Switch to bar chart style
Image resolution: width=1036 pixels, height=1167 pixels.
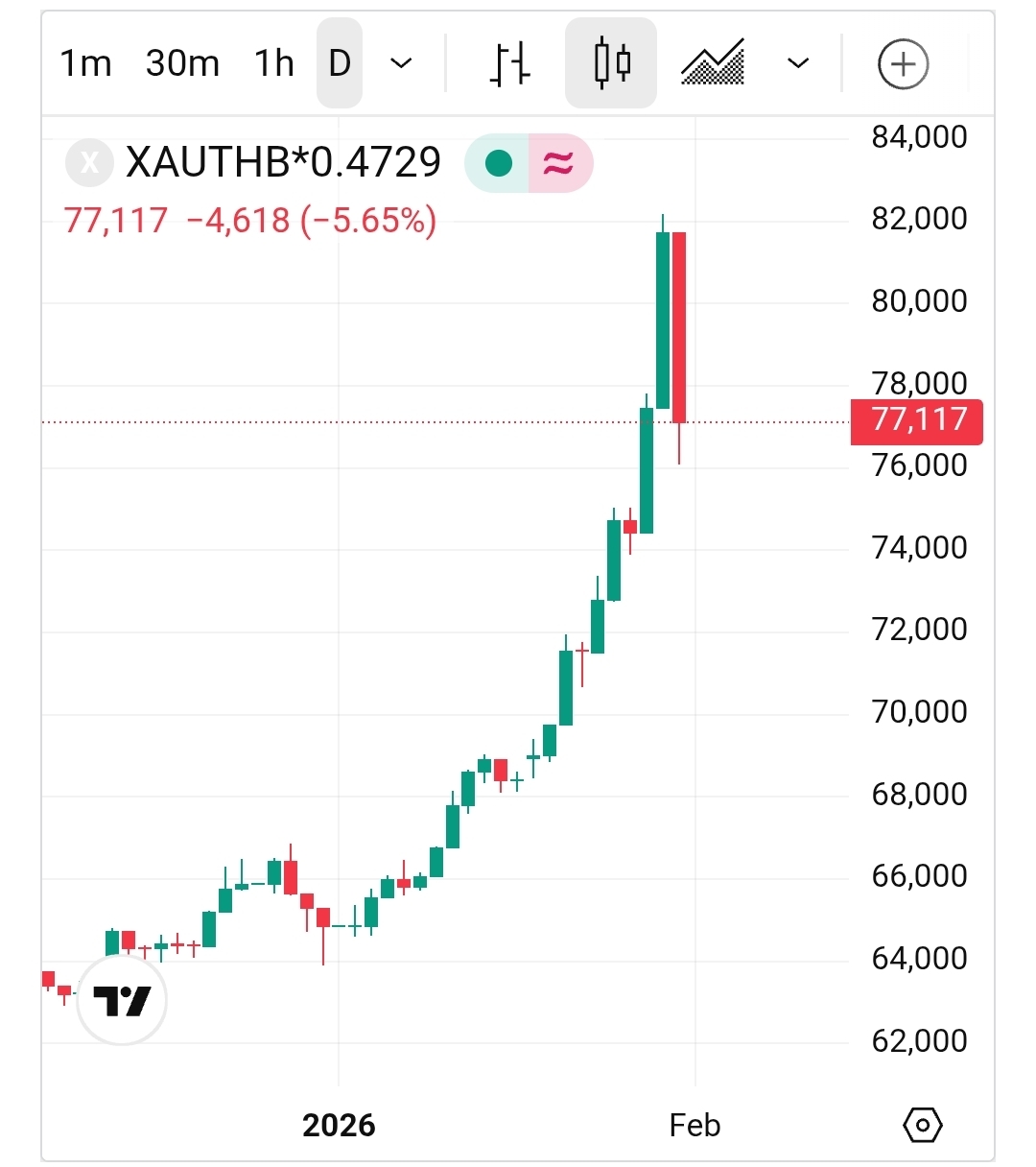coord(509,64)
